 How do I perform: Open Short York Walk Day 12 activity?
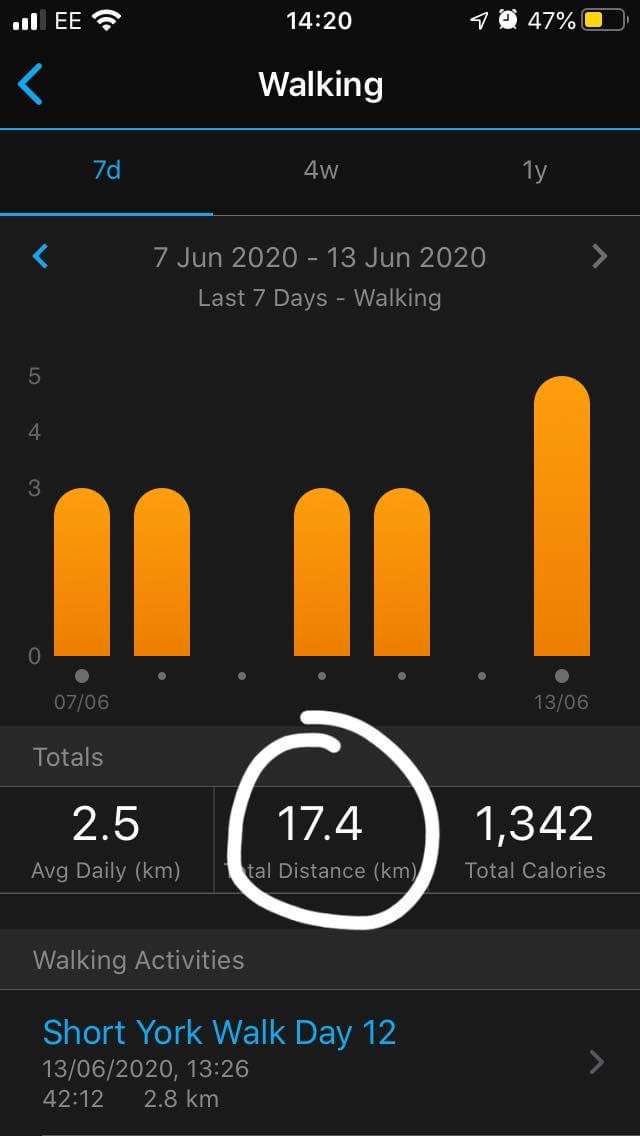320,1062
